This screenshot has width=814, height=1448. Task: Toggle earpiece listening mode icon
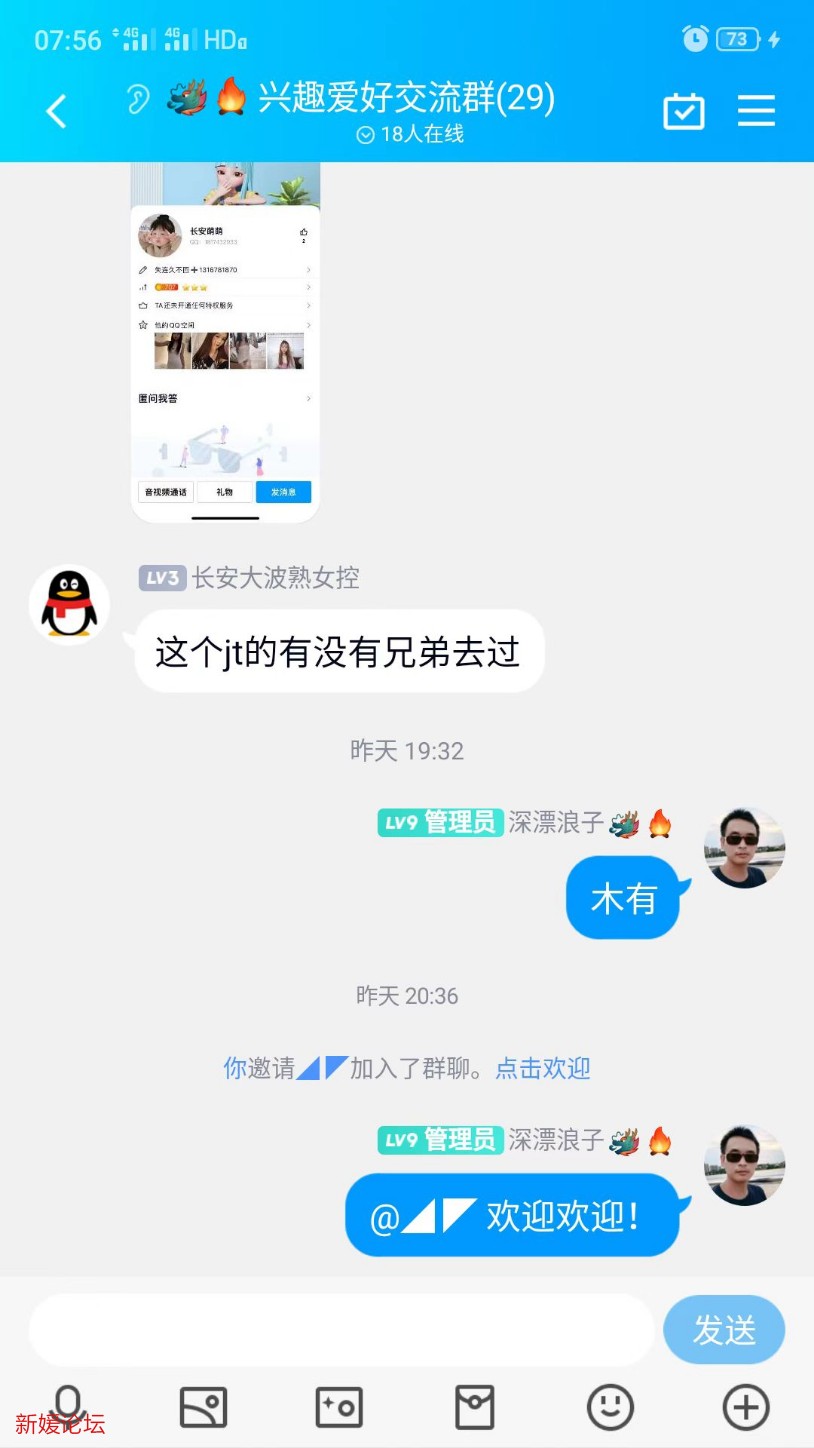point(137,99)
